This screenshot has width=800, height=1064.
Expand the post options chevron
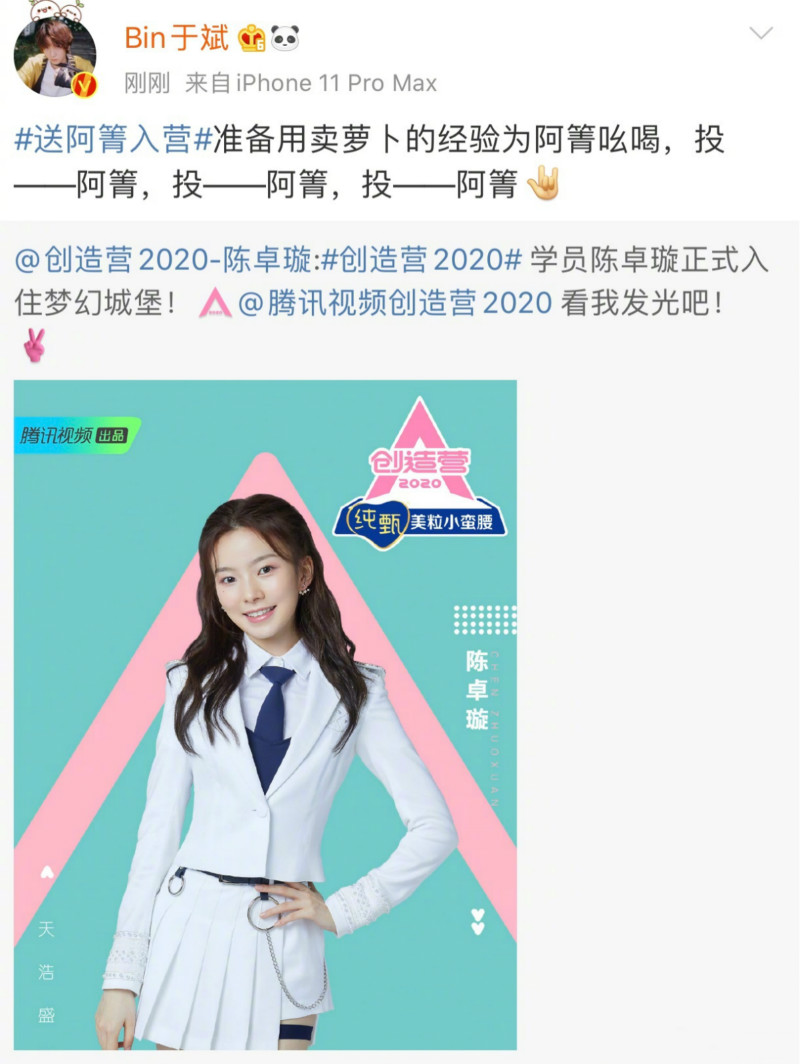[761, 34]
